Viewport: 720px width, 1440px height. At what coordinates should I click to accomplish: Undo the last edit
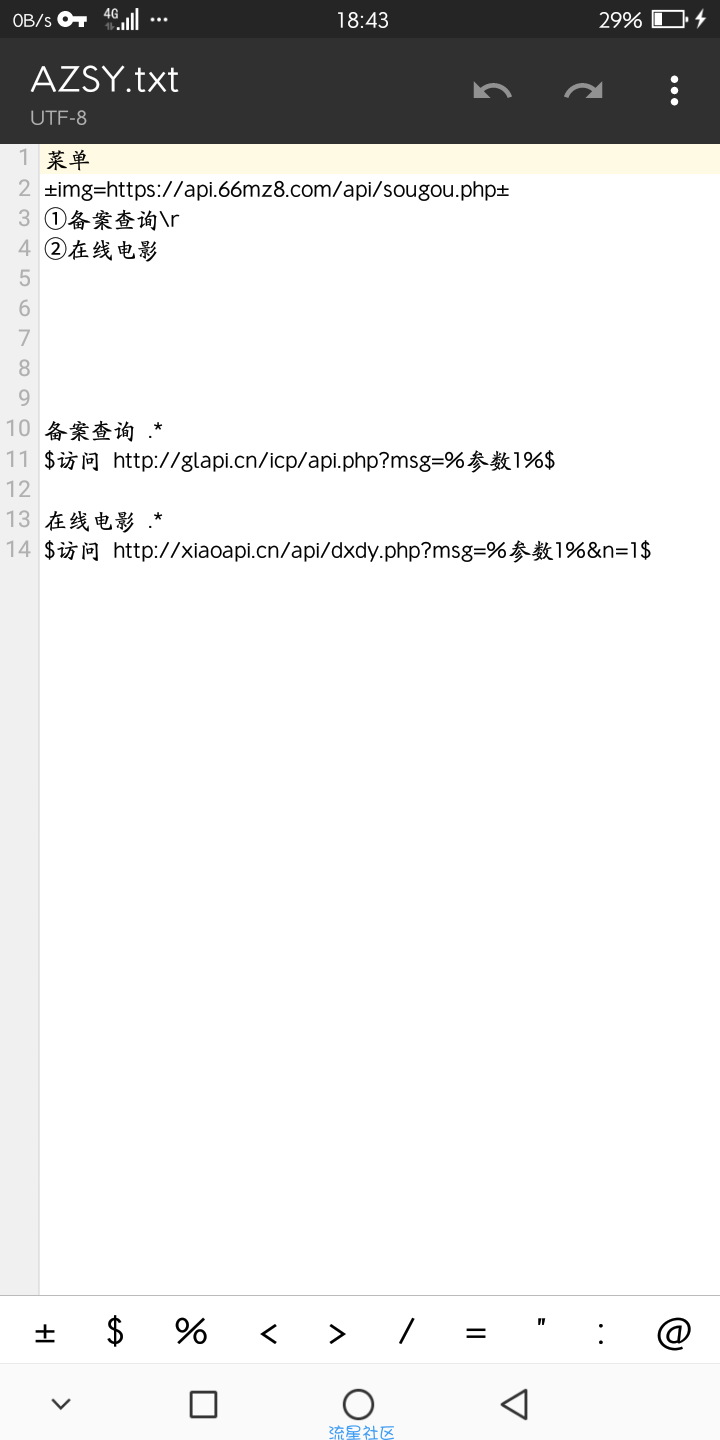[x=492, y=91]
